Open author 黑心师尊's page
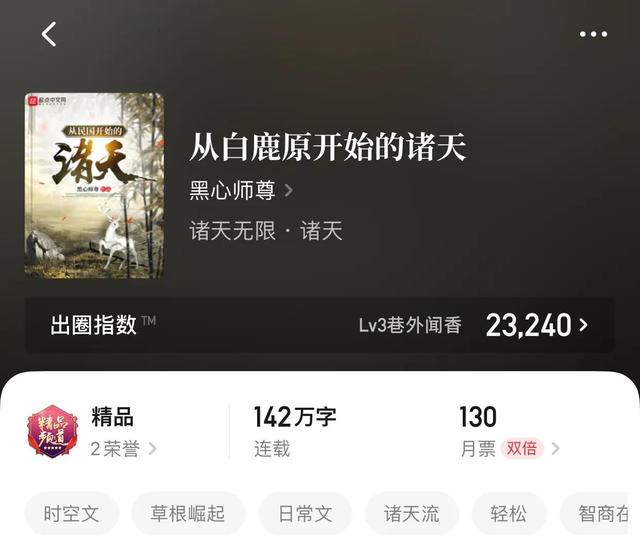The width and height of the screenshot is (640, 549). point(241,190)
